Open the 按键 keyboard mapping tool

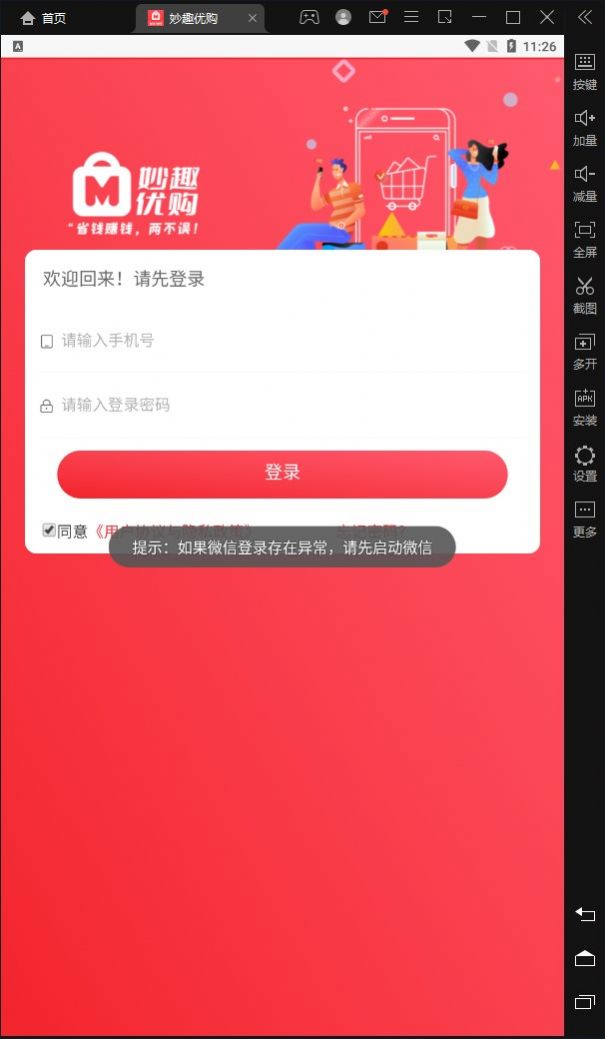[x=584, y=69]
